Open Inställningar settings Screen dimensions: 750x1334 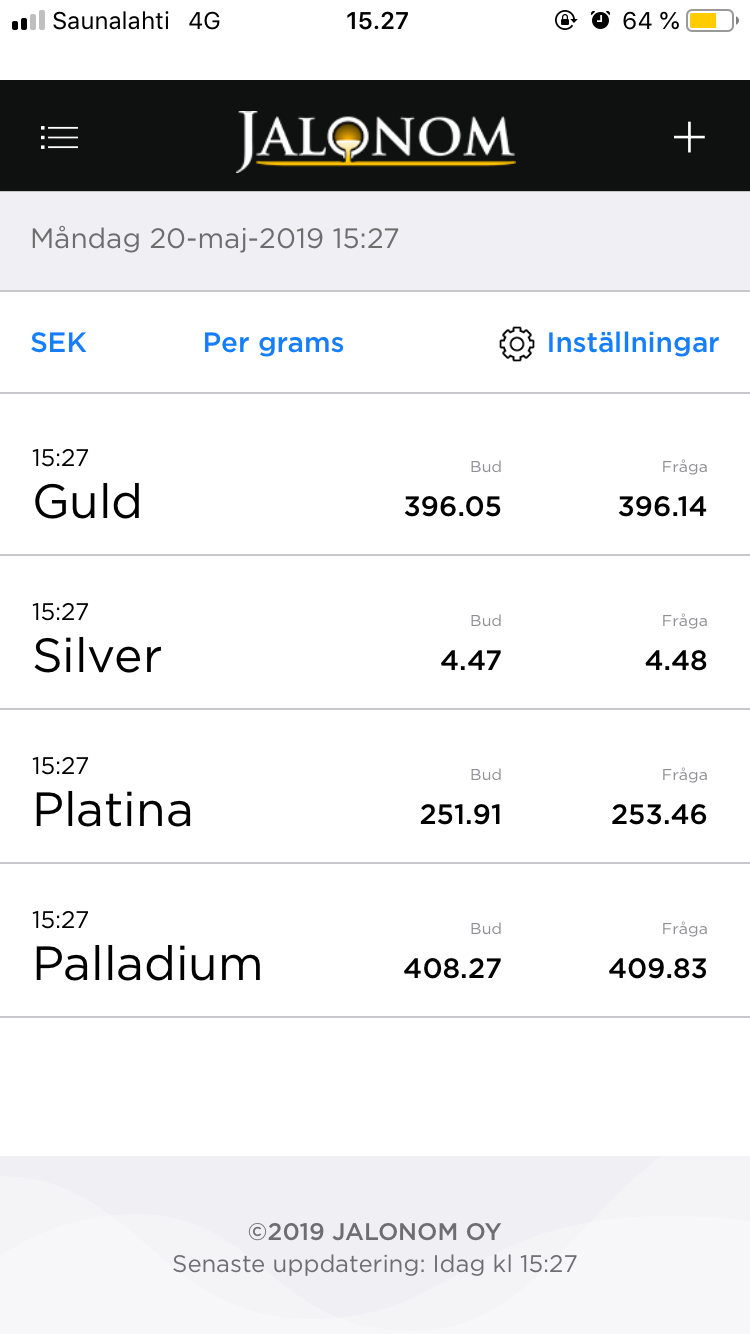coord(609,343)
